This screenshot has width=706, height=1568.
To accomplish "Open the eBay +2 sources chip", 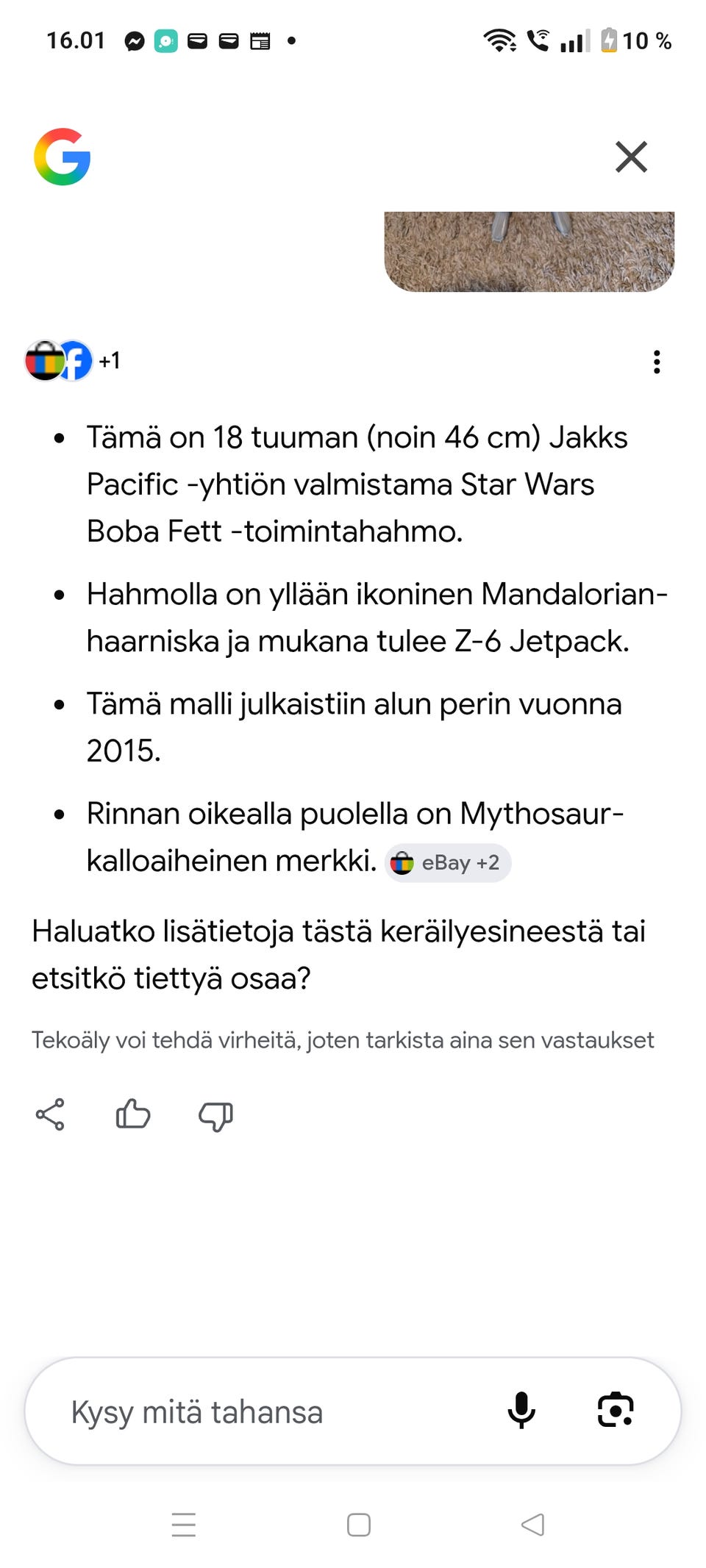I will point(448,862).
